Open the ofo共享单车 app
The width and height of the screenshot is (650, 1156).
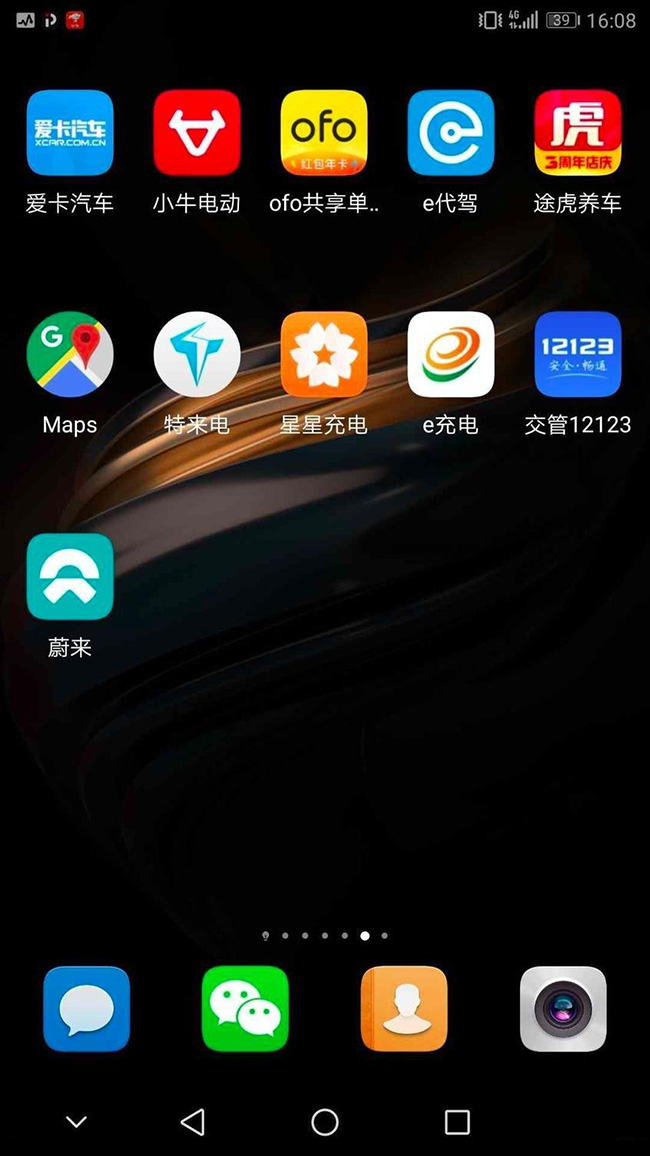tap(324, 133)
